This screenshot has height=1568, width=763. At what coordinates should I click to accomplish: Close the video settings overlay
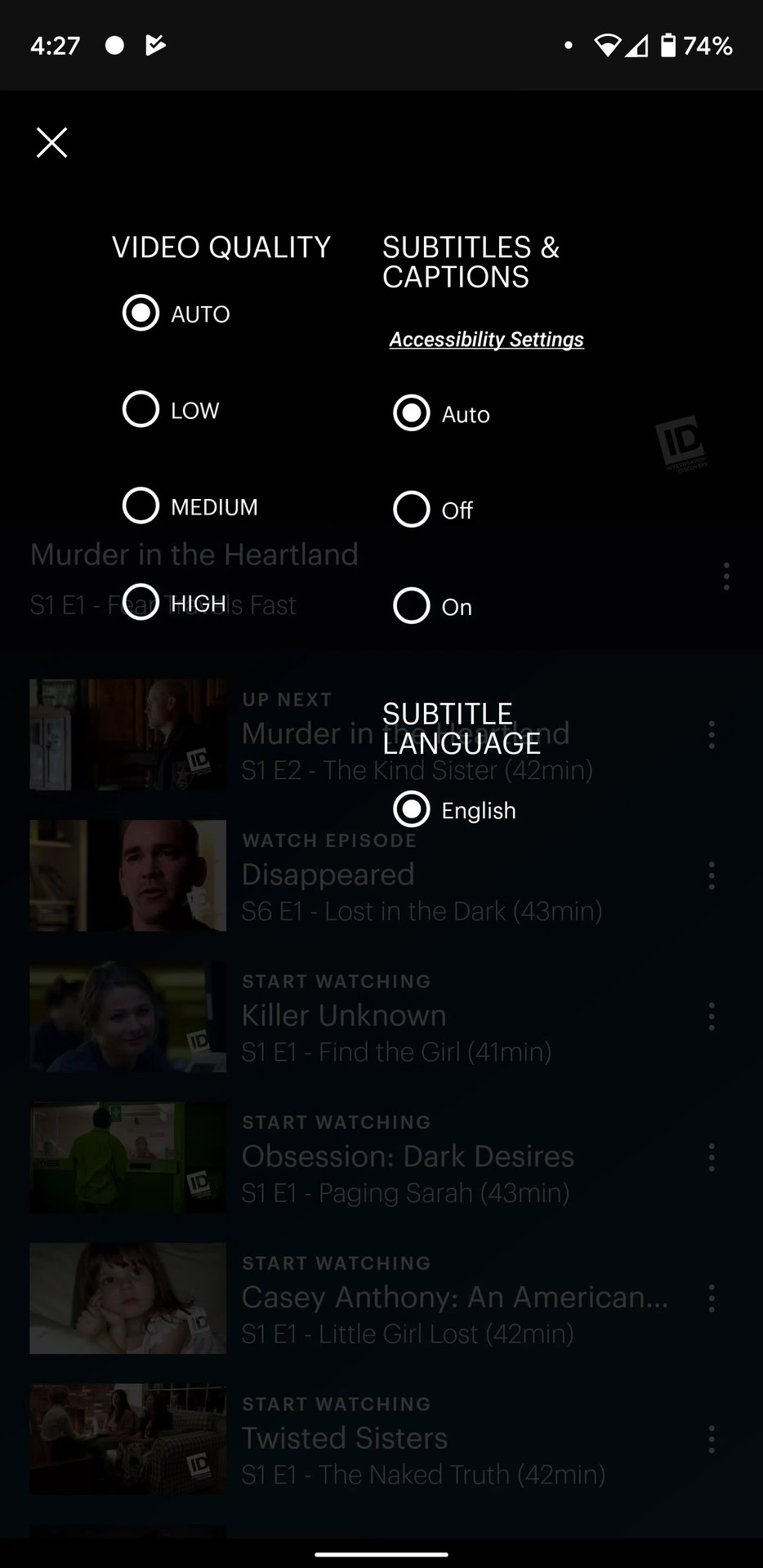click(51, 143)
